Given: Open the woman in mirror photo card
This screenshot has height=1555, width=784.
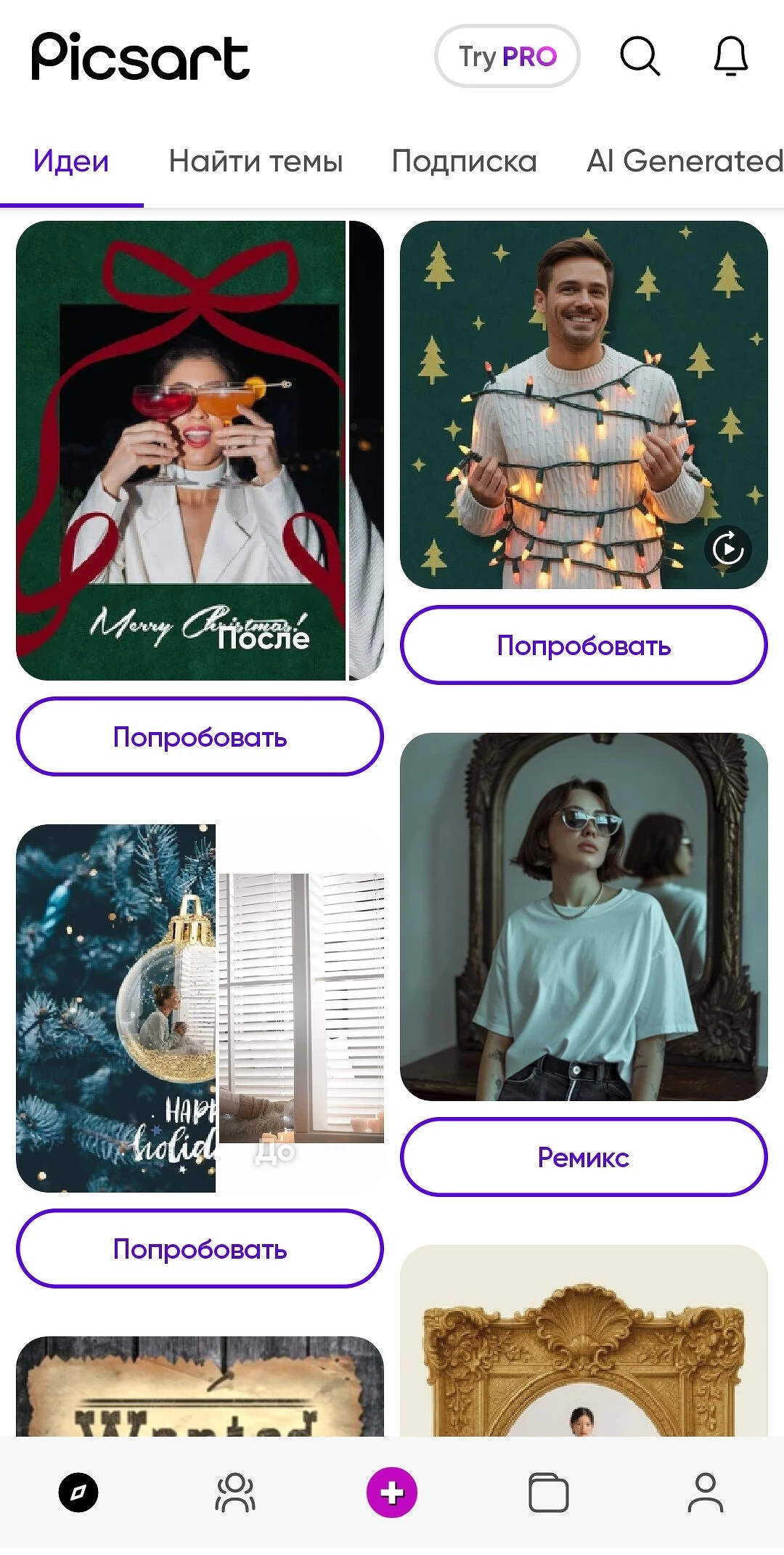Looking at the screenshot, I should point(584,917).
